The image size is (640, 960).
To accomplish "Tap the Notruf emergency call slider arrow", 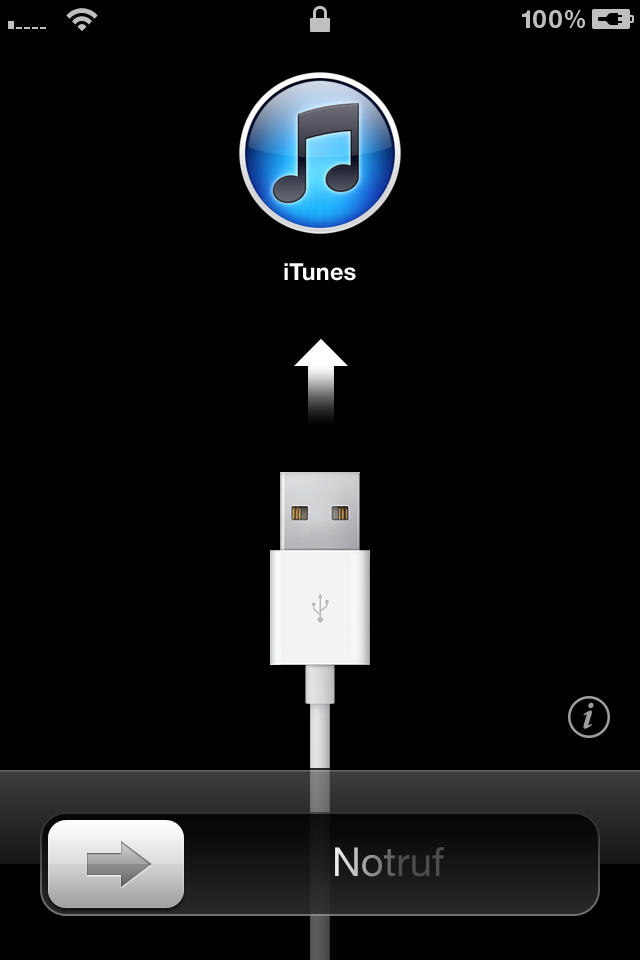I will pyautogui.click(x=117, y=863).
